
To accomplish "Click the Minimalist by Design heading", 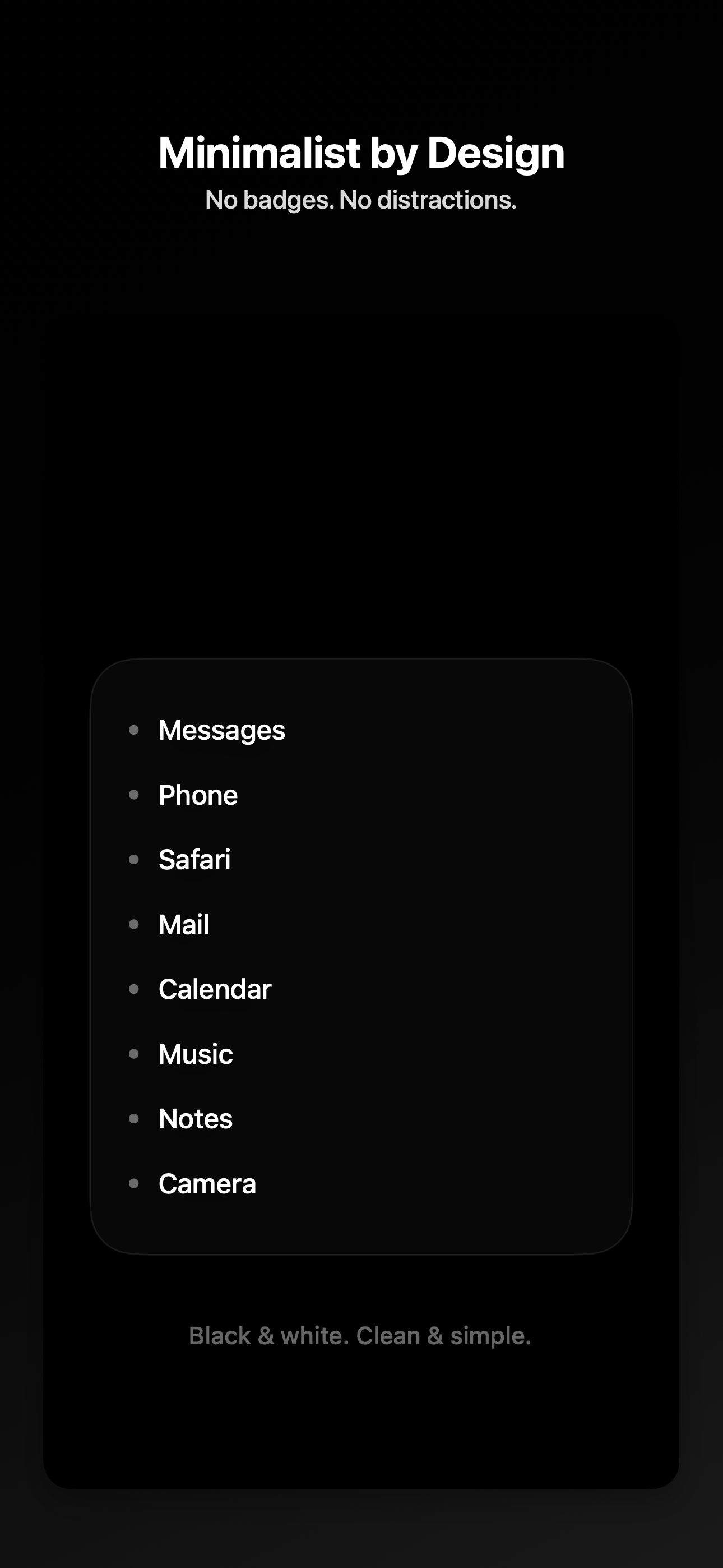I will click(361, 153).
